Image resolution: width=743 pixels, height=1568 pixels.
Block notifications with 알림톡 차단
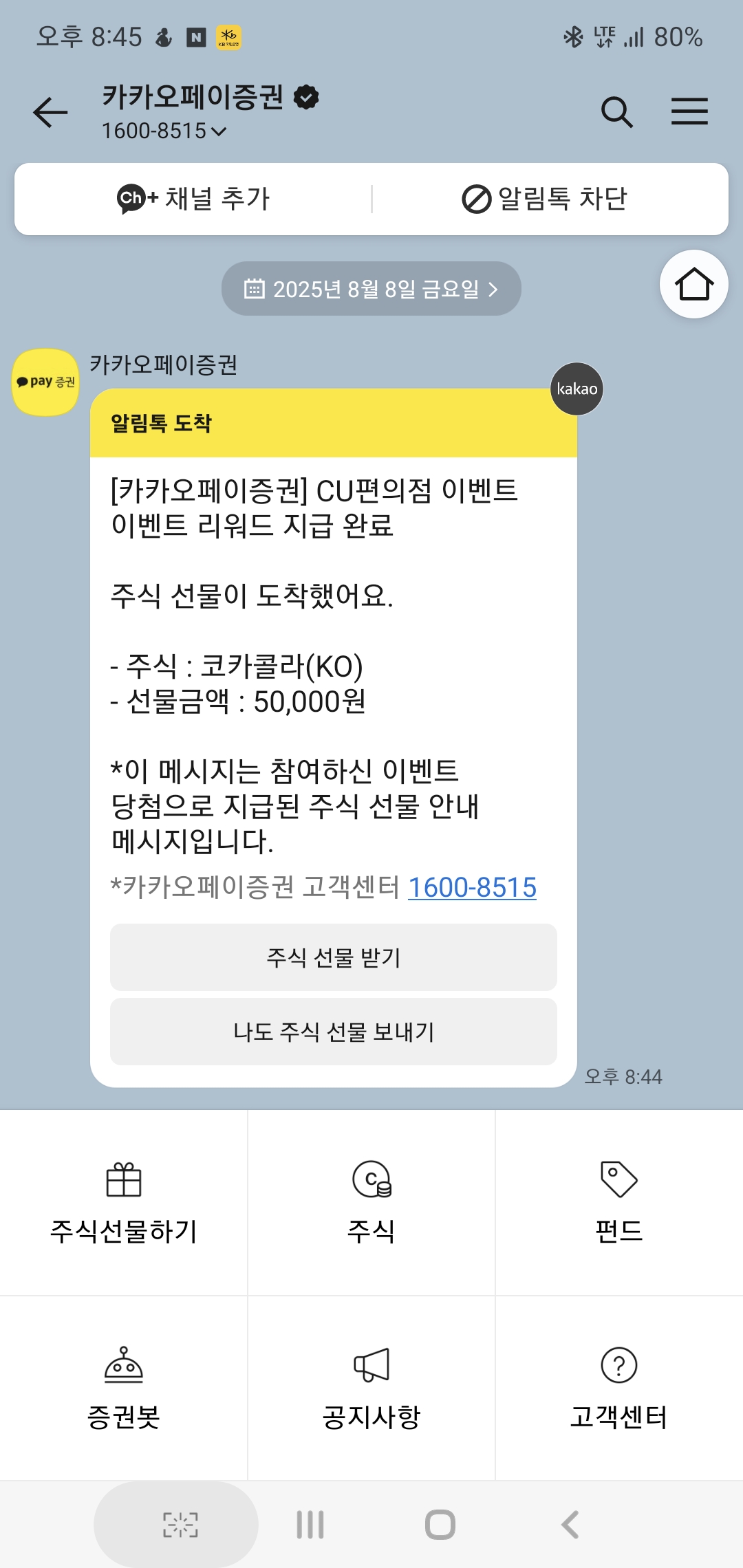click(544, 199)
